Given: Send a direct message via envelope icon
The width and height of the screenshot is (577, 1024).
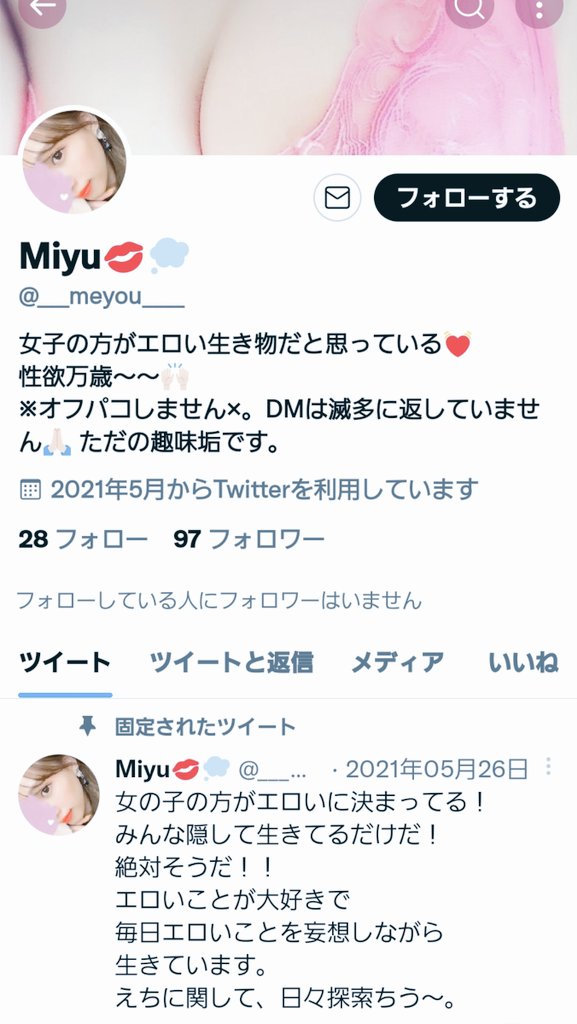Looking at the screenshot, I should click(x=337, y=197).
